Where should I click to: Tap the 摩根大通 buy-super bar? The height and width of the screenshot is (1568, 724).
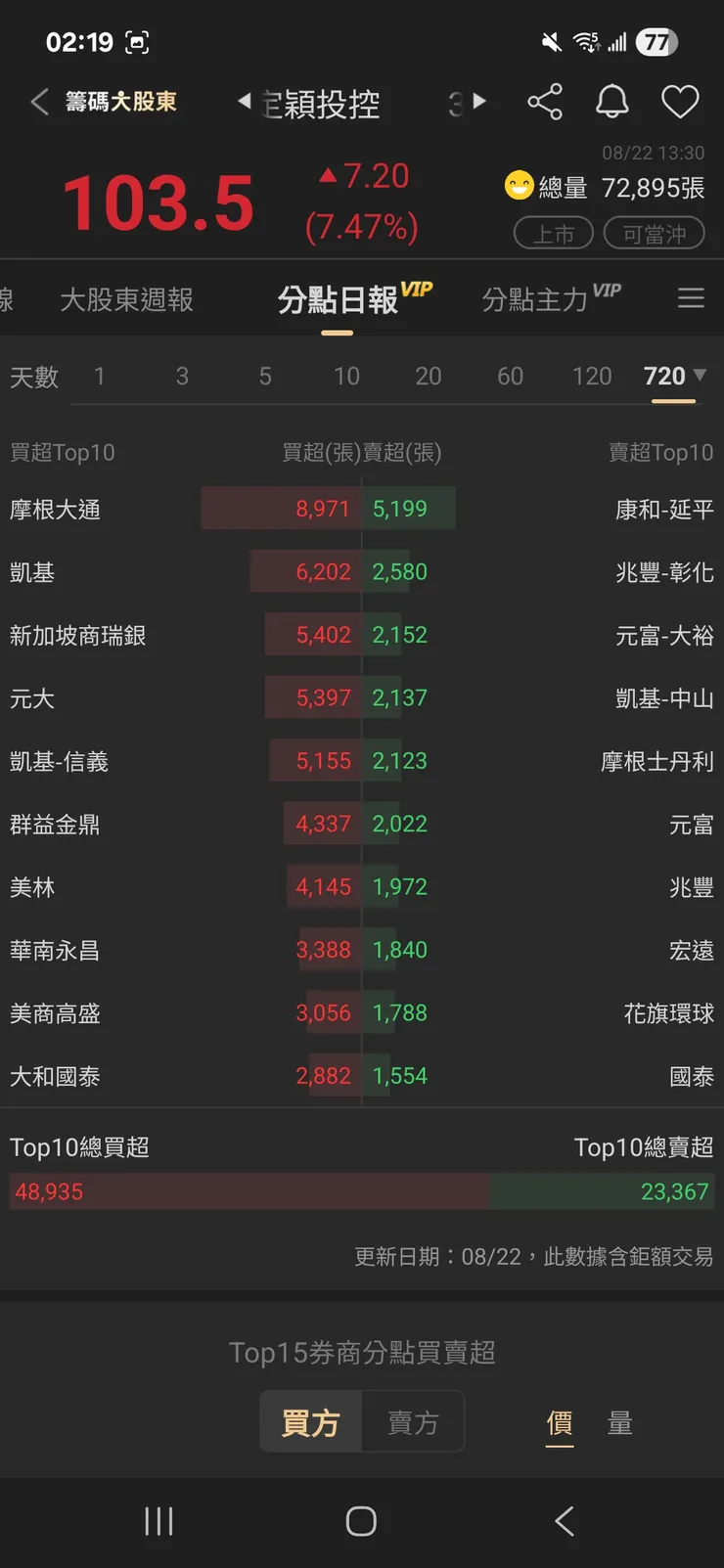point(284,509)
